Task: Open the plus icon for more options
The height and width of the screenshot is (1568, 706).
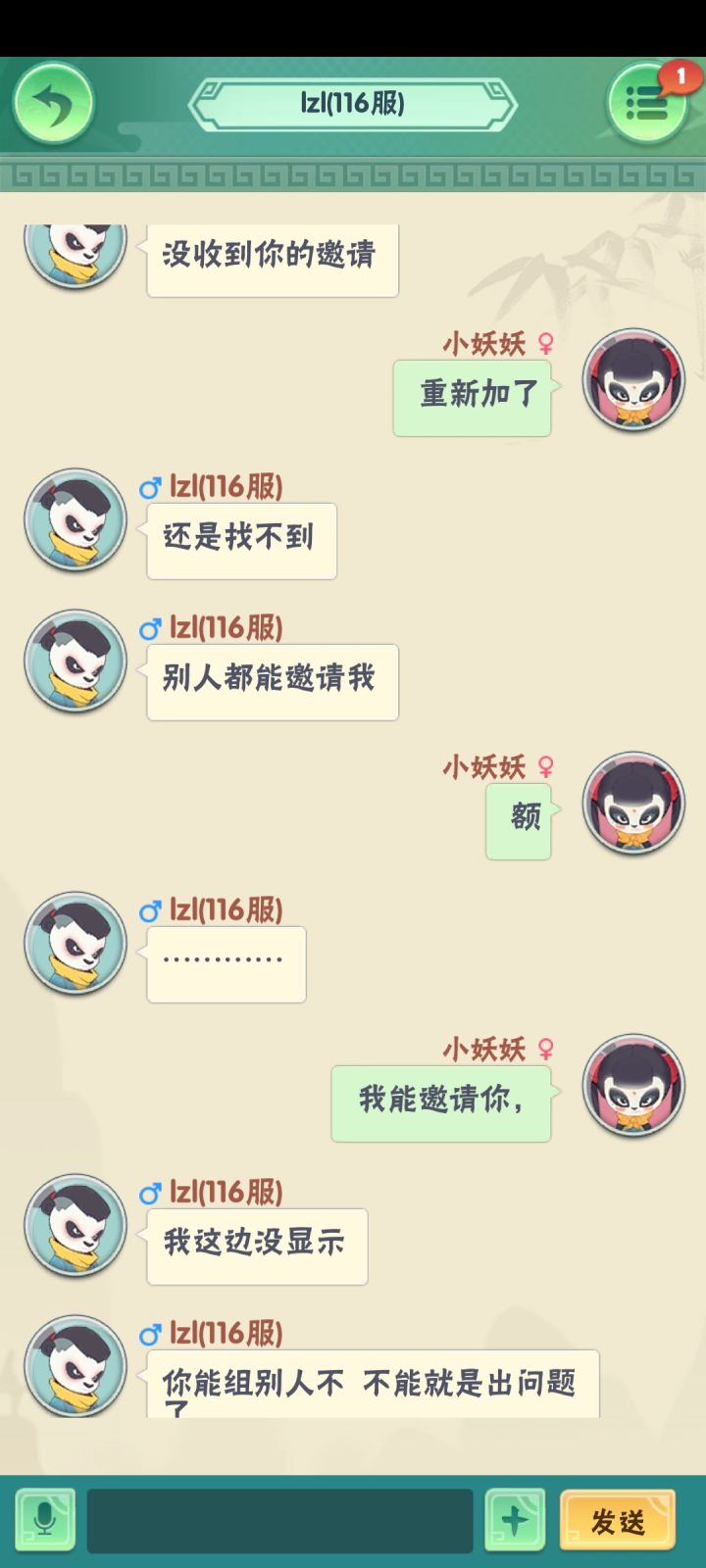Action: point(514,1517)
